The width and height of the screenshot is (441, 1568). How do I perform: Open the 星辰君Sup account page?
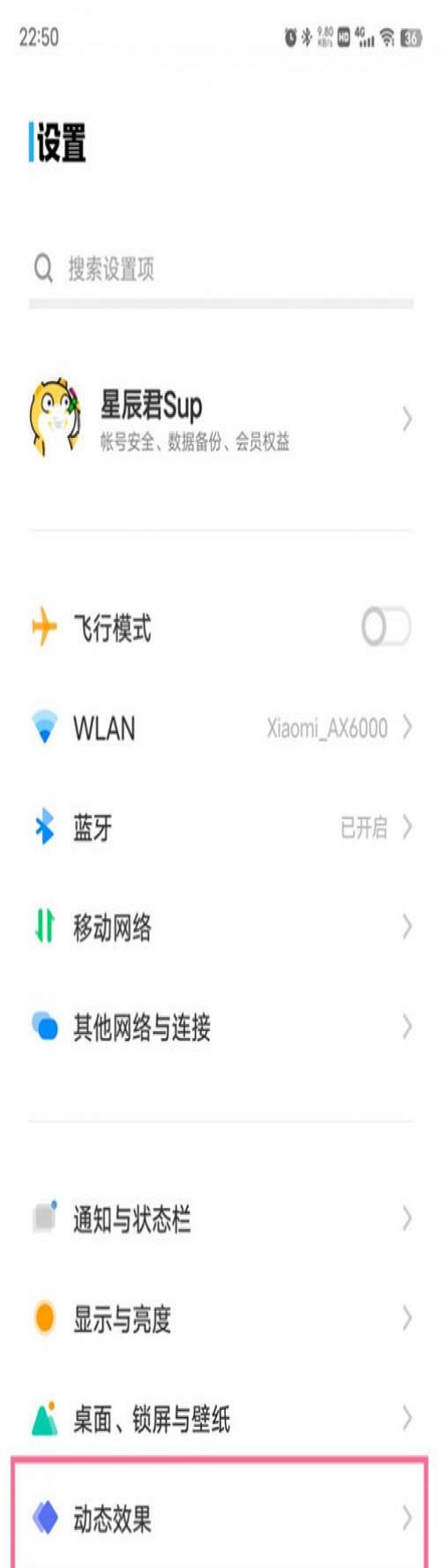(220, 419)
